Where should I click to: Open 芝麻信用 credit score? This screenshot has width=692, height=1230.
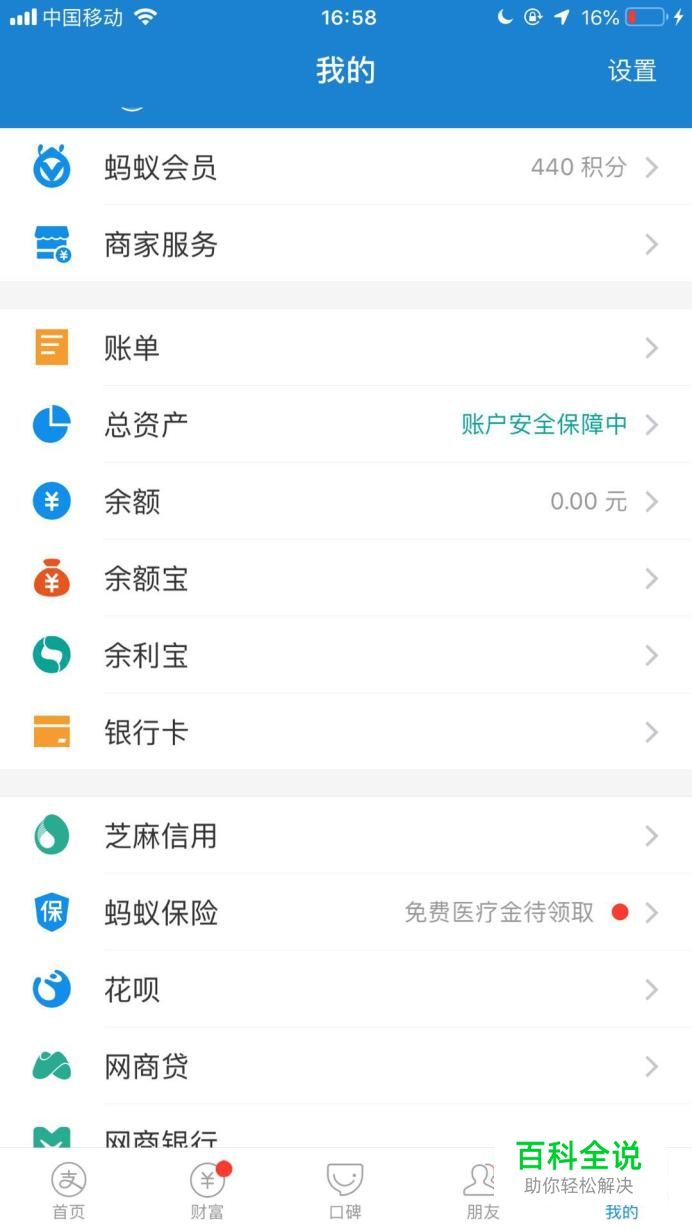pos(346,836)
